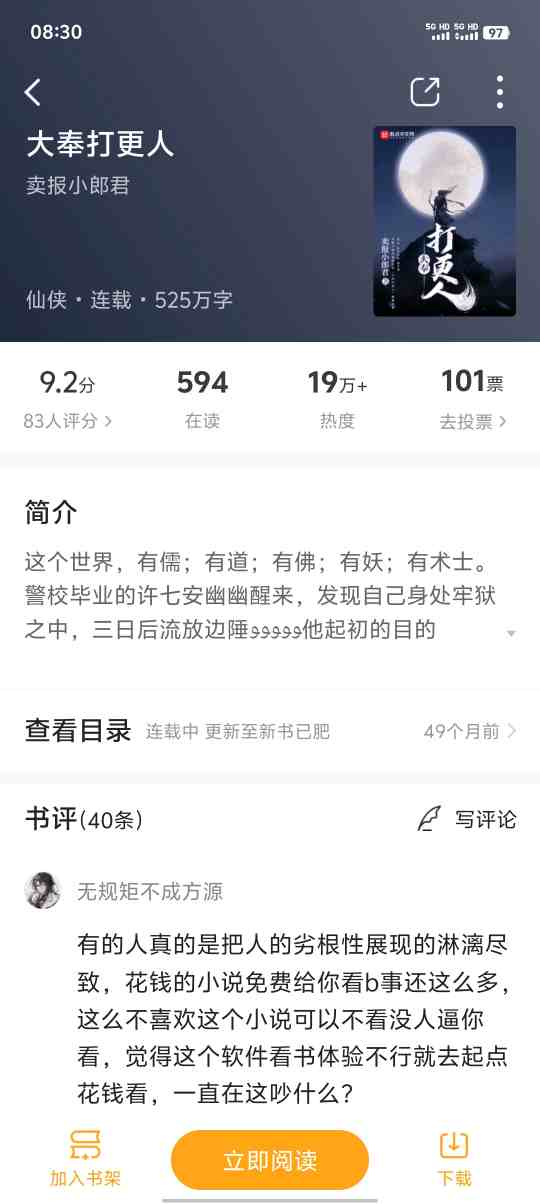Open reviewer 无规矩不成方源's profile
The height and width of the screenshot is (1204, 540).
pos(150,891)
